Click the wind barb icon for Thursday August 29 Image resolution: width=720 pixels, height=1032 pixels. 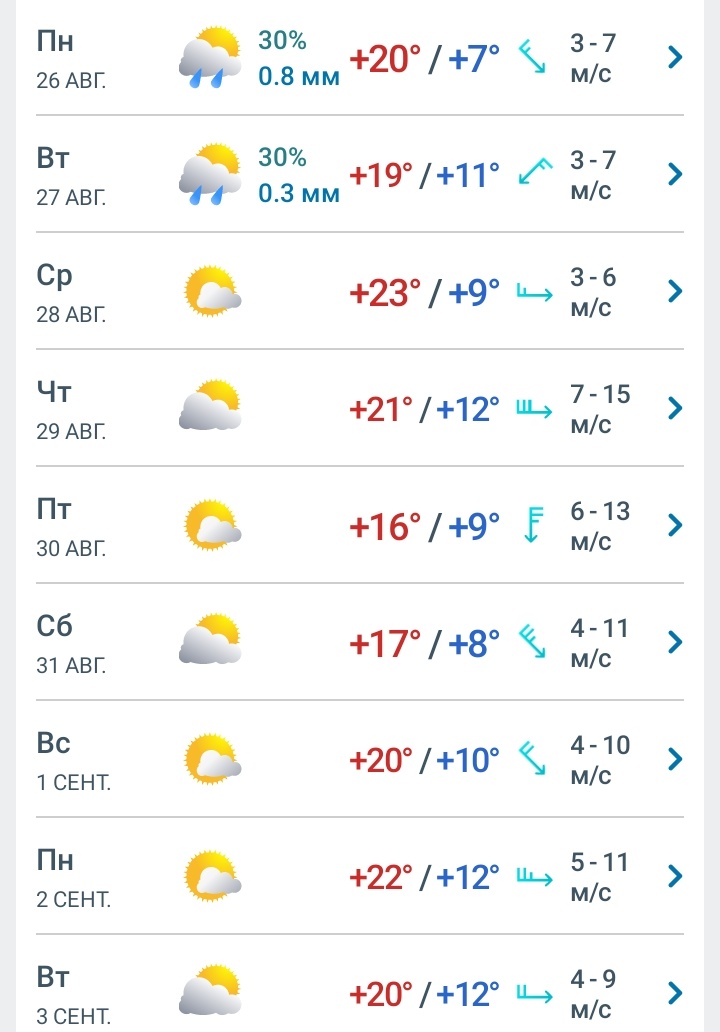point(534,406)
